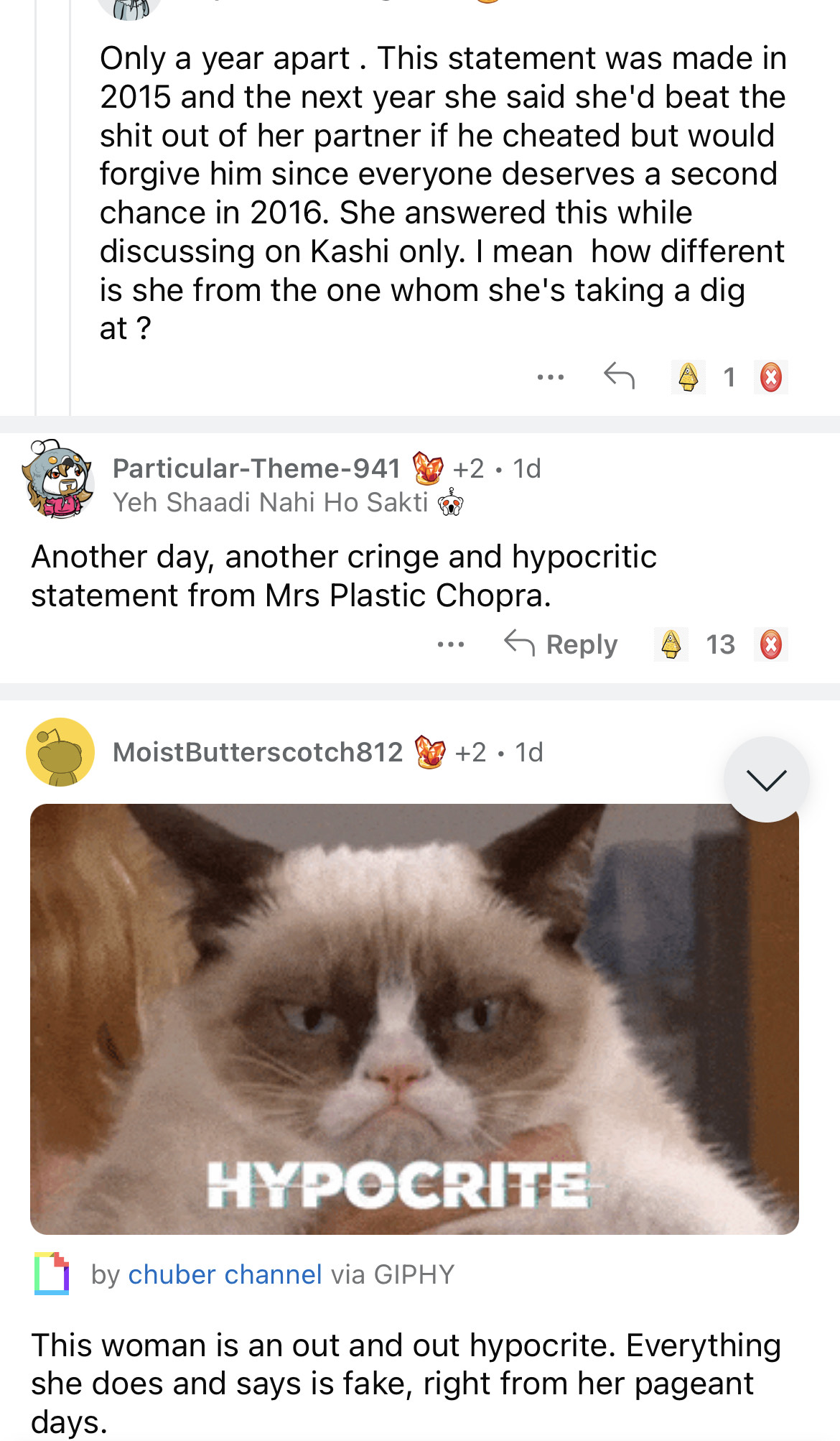The image size is (840, 1441).
Task: Tap the floating down-arrow to jump to next comment
Action: click(766, 779)
